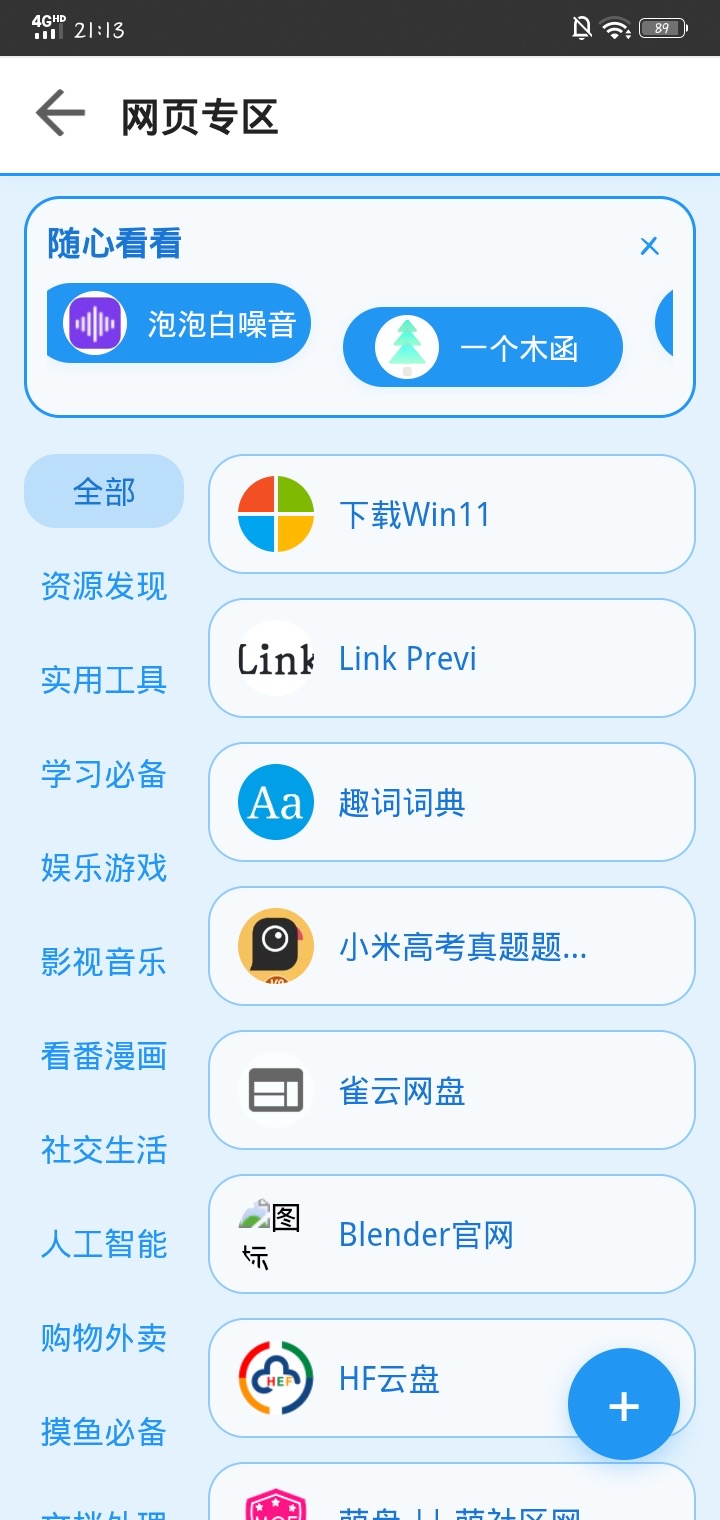Open the 小米高考真题 entry
Screen dimensions: 720x1520
[x=451, y=946]
